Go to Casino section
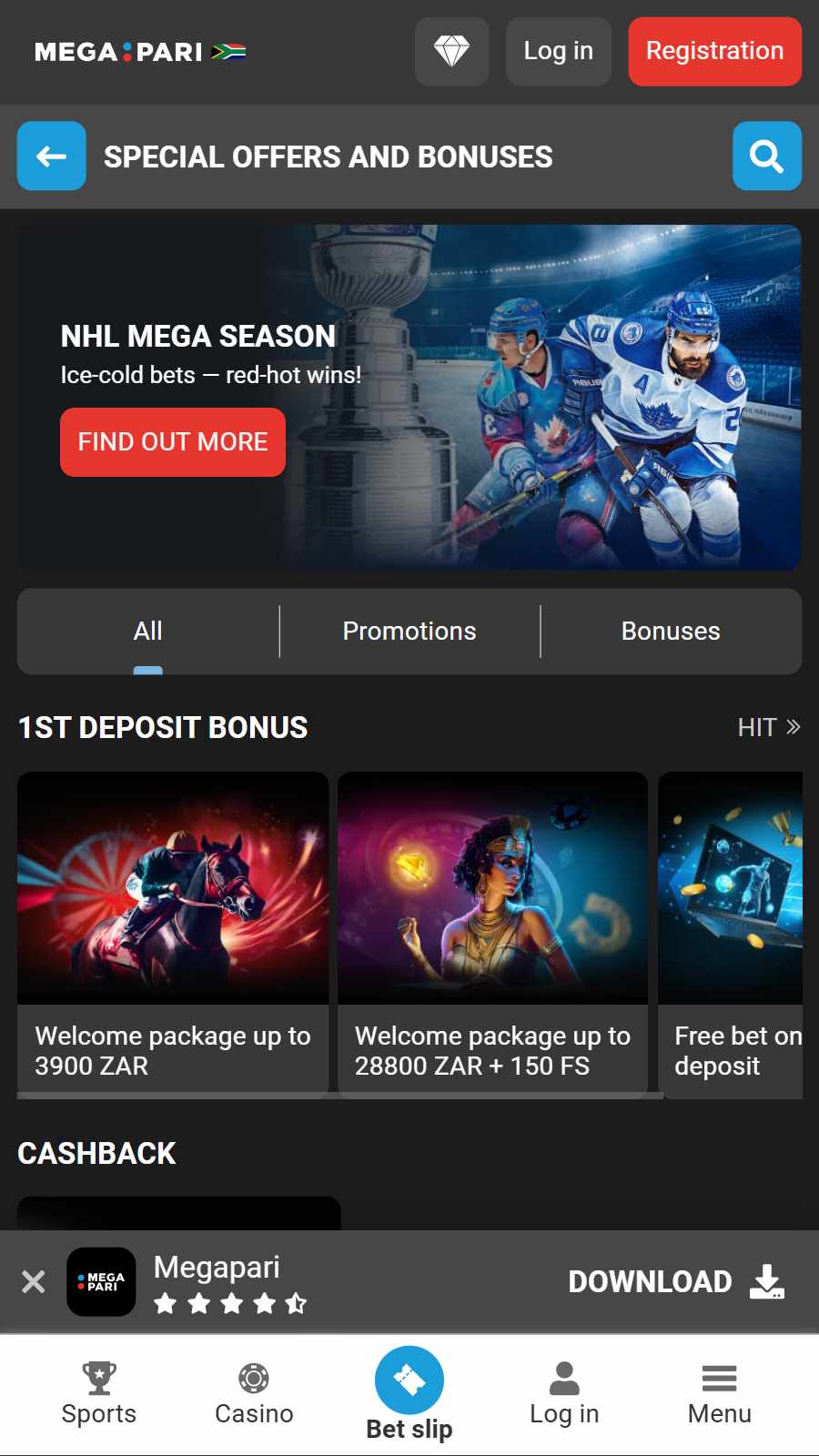Viewport: 819px width, 1456px height. [254, 1394]
